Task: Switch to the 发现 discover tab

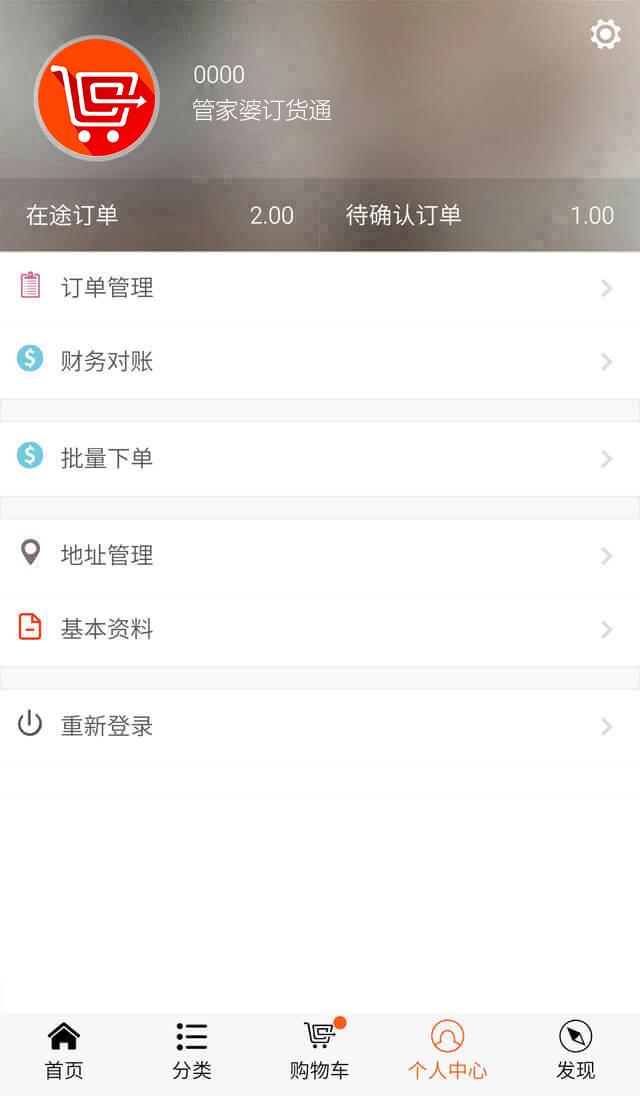Action: pos(576,1052)
